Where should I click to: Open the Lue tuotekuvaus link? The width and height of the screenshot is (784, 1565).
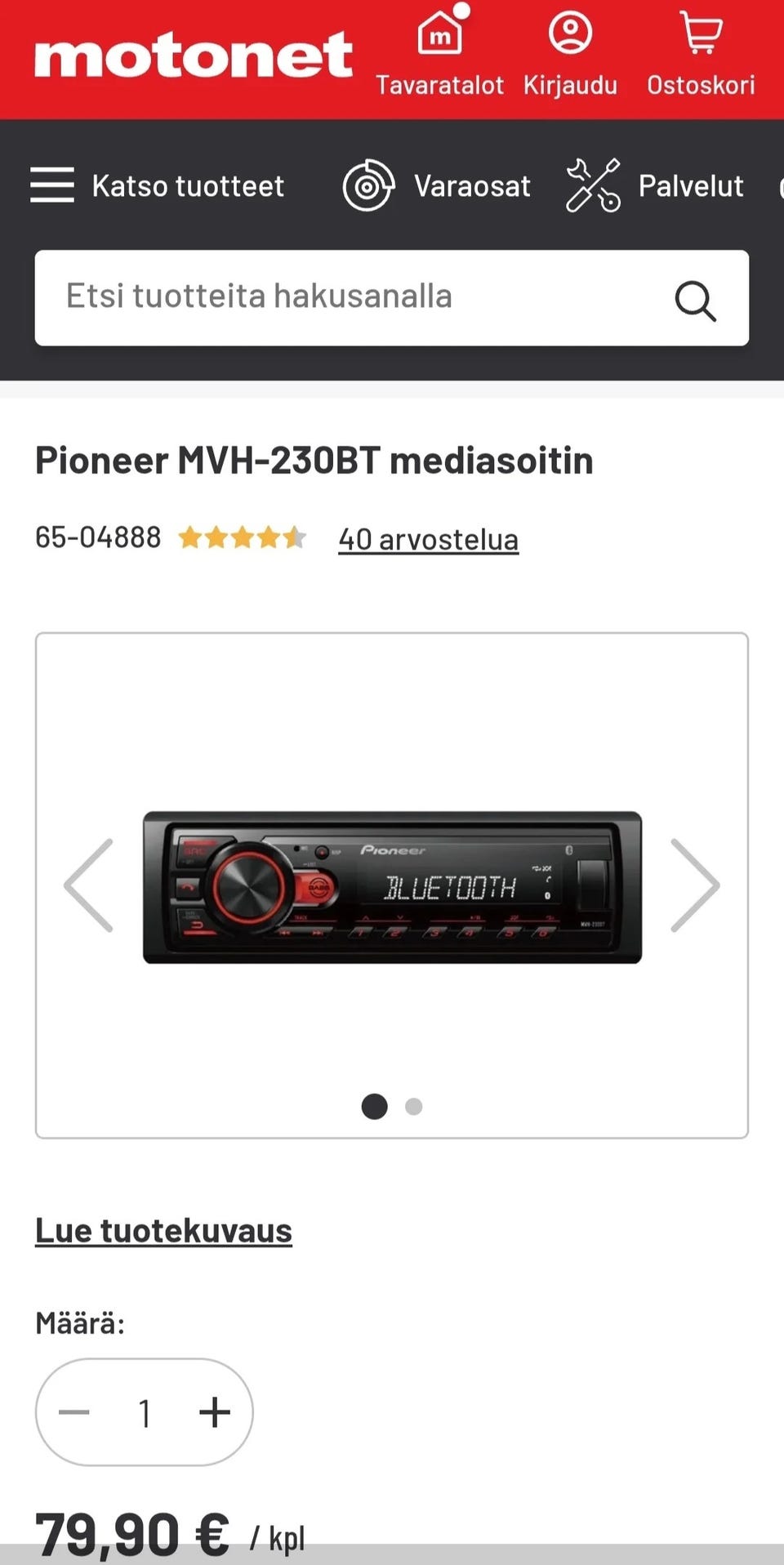(x=163, y=1230)
